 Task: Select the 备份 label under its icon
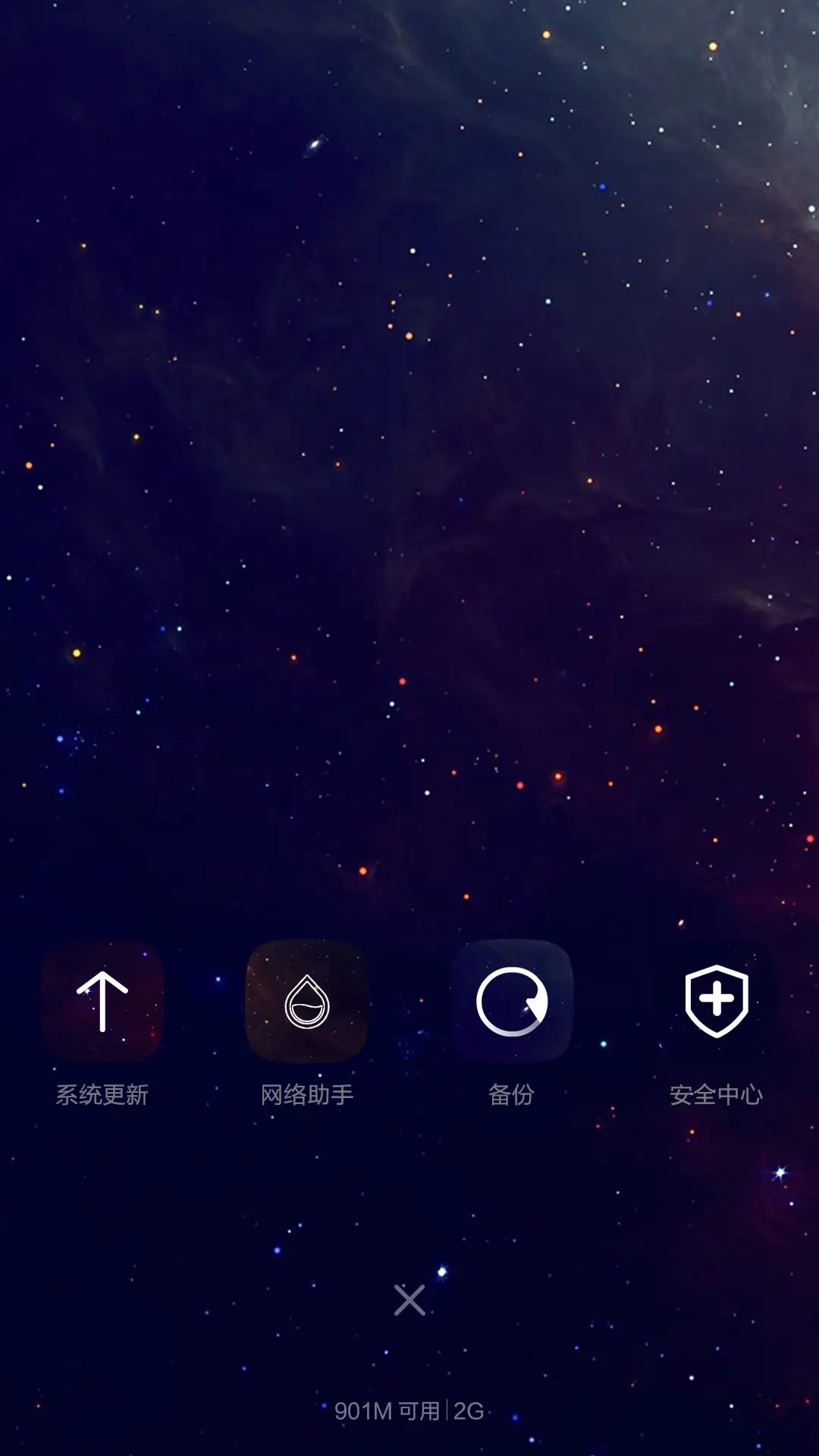point(512,1094)
